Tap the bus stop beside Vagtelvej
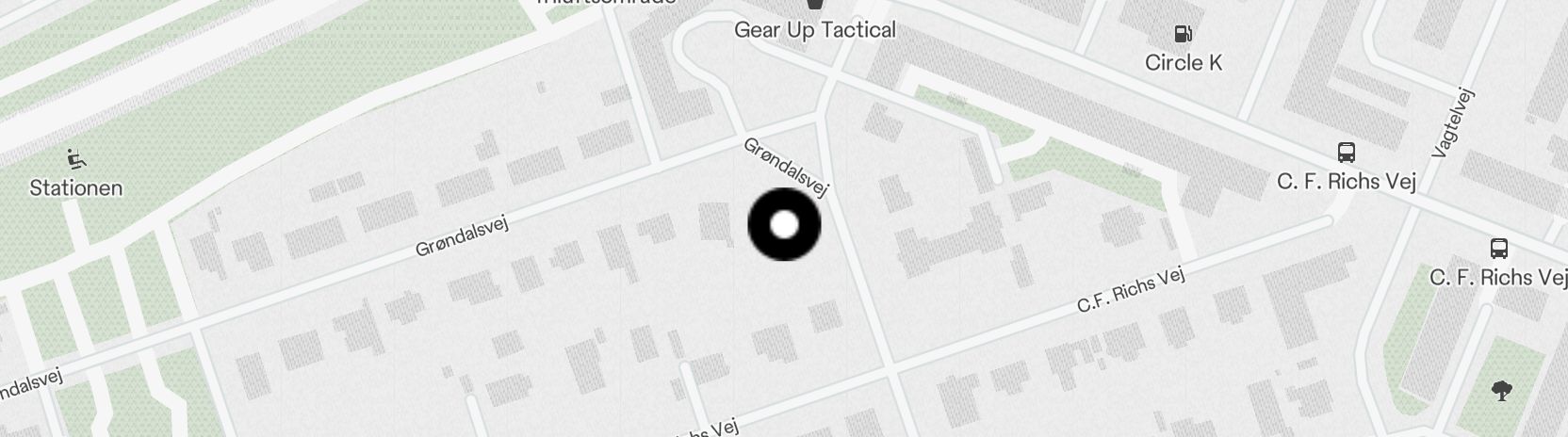Screen dimensions: 1568x437 1347,153
